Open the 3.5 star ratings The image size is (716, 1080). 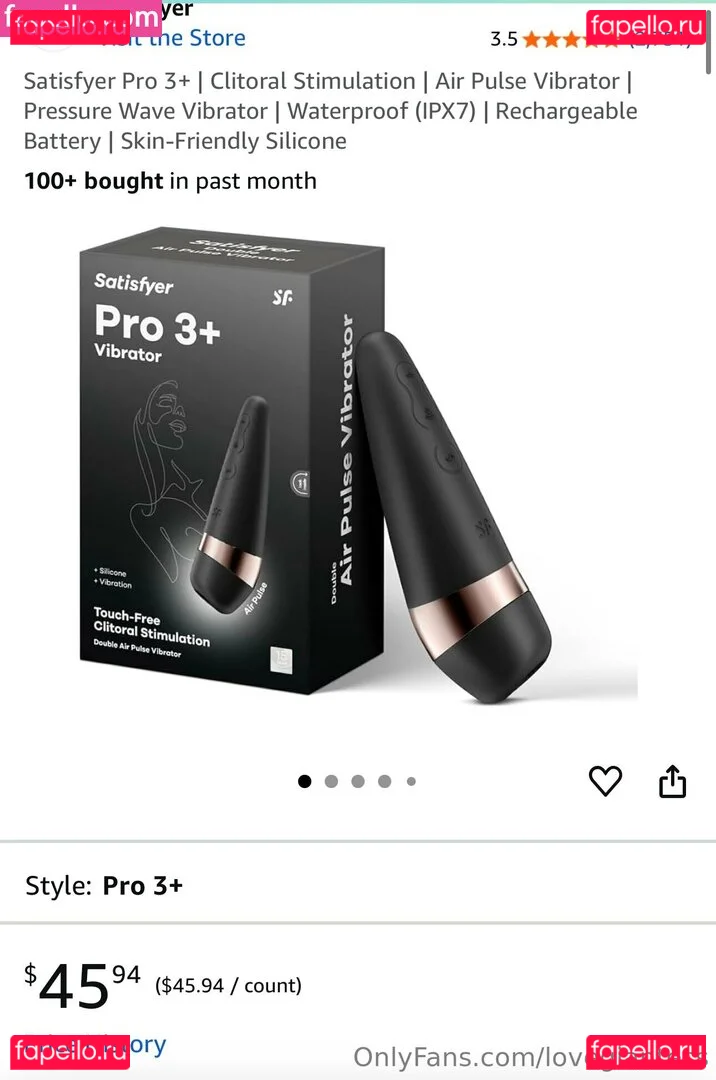(x=560, y=39)
